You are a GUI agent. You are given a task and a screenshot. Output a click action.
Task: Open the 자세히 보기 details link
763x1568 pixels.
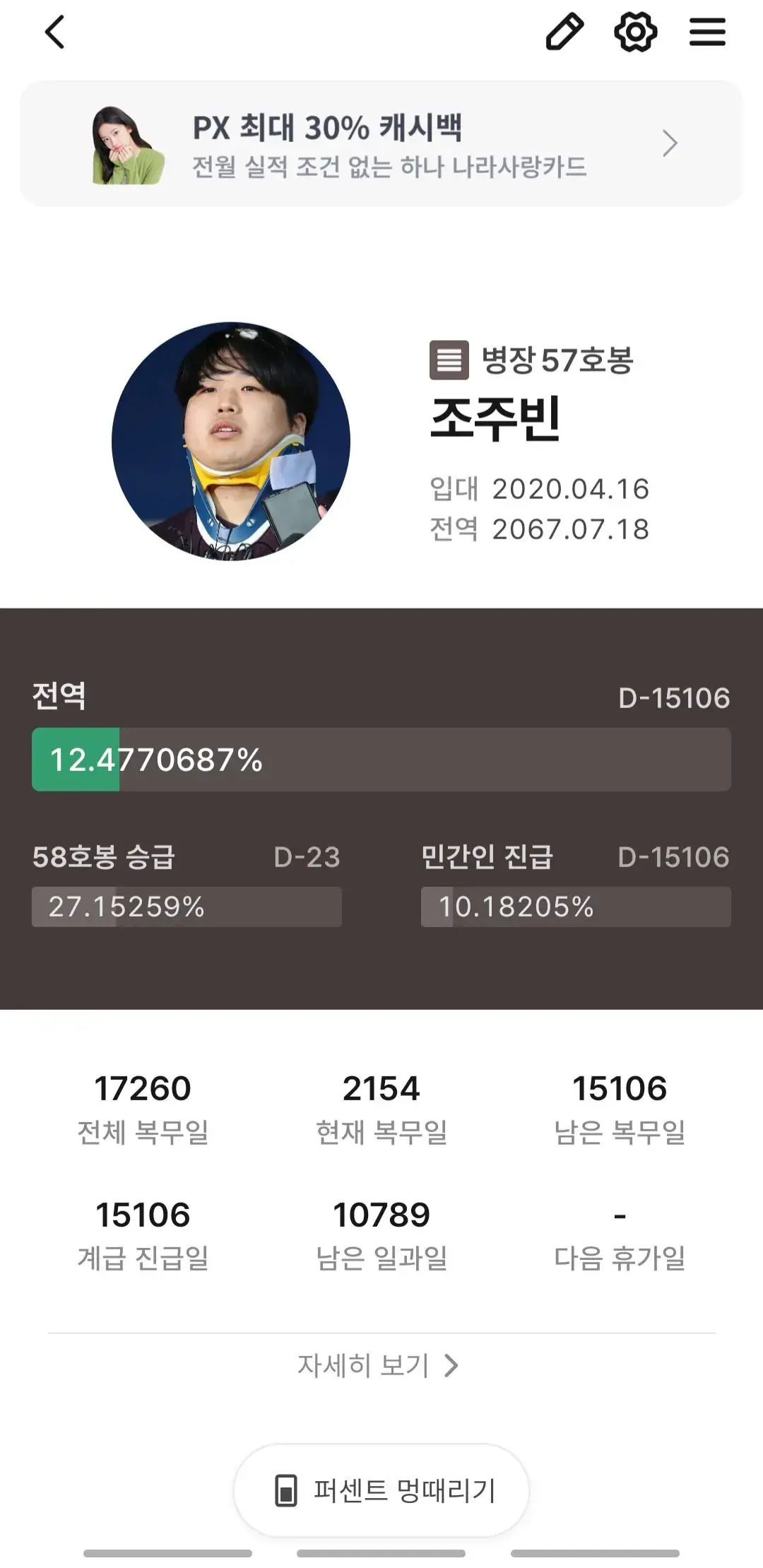[x=362, y=1365]
